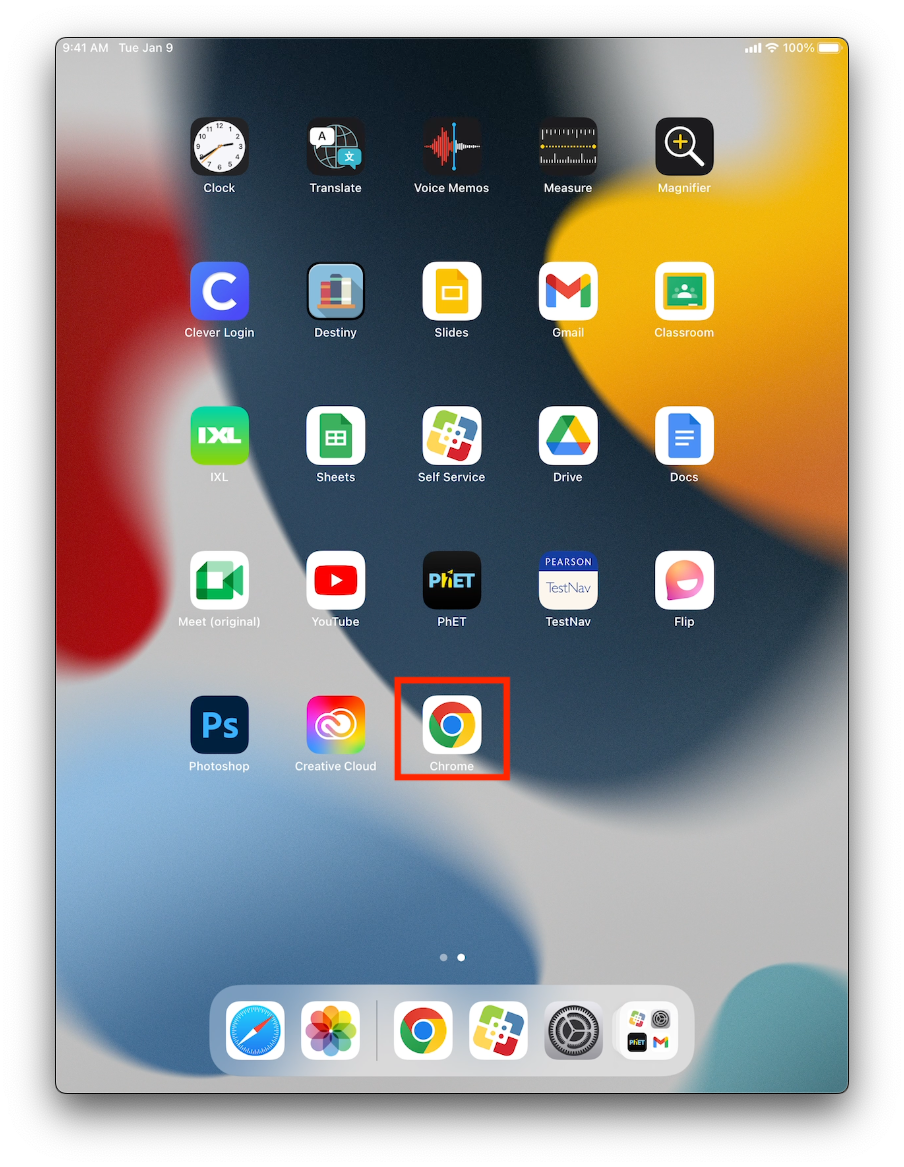
Task: Open Photos from the dock
Action: pyautogui.click(x=331, y=1030)
